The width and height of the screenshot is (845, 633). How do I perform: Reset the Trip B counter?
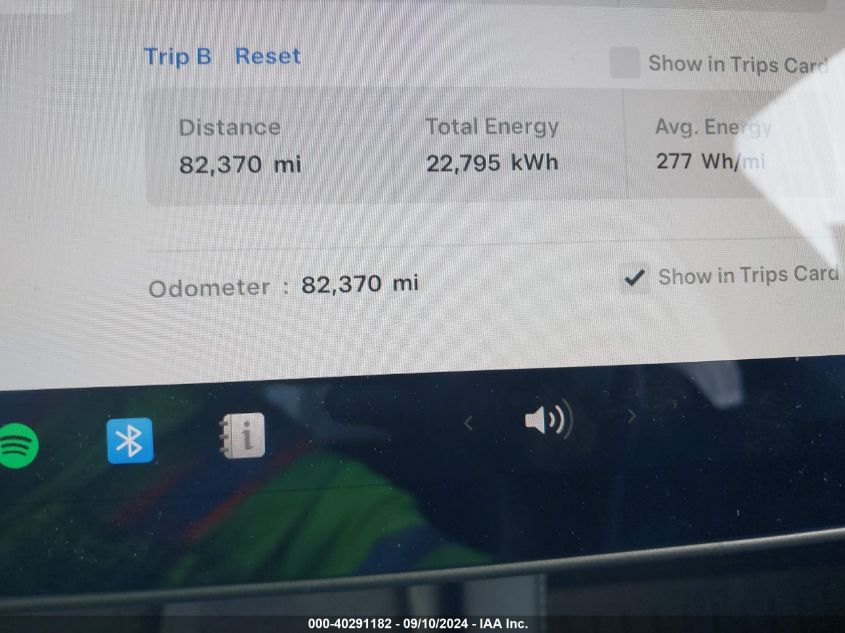(267, 56)
